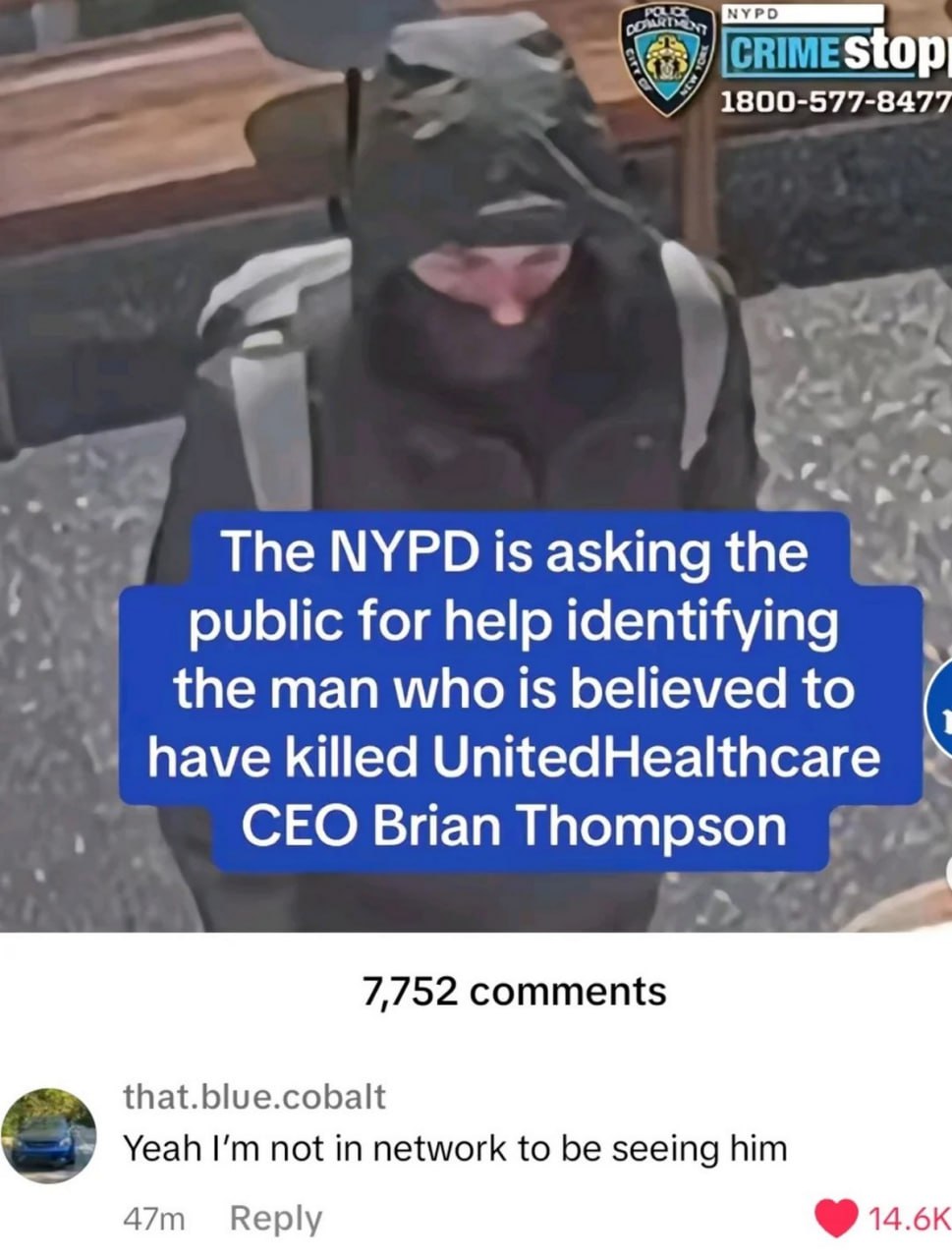Open the username that.blue.cobalt
Screen dimensions: 952x1258
click(x=254, y=1096)
